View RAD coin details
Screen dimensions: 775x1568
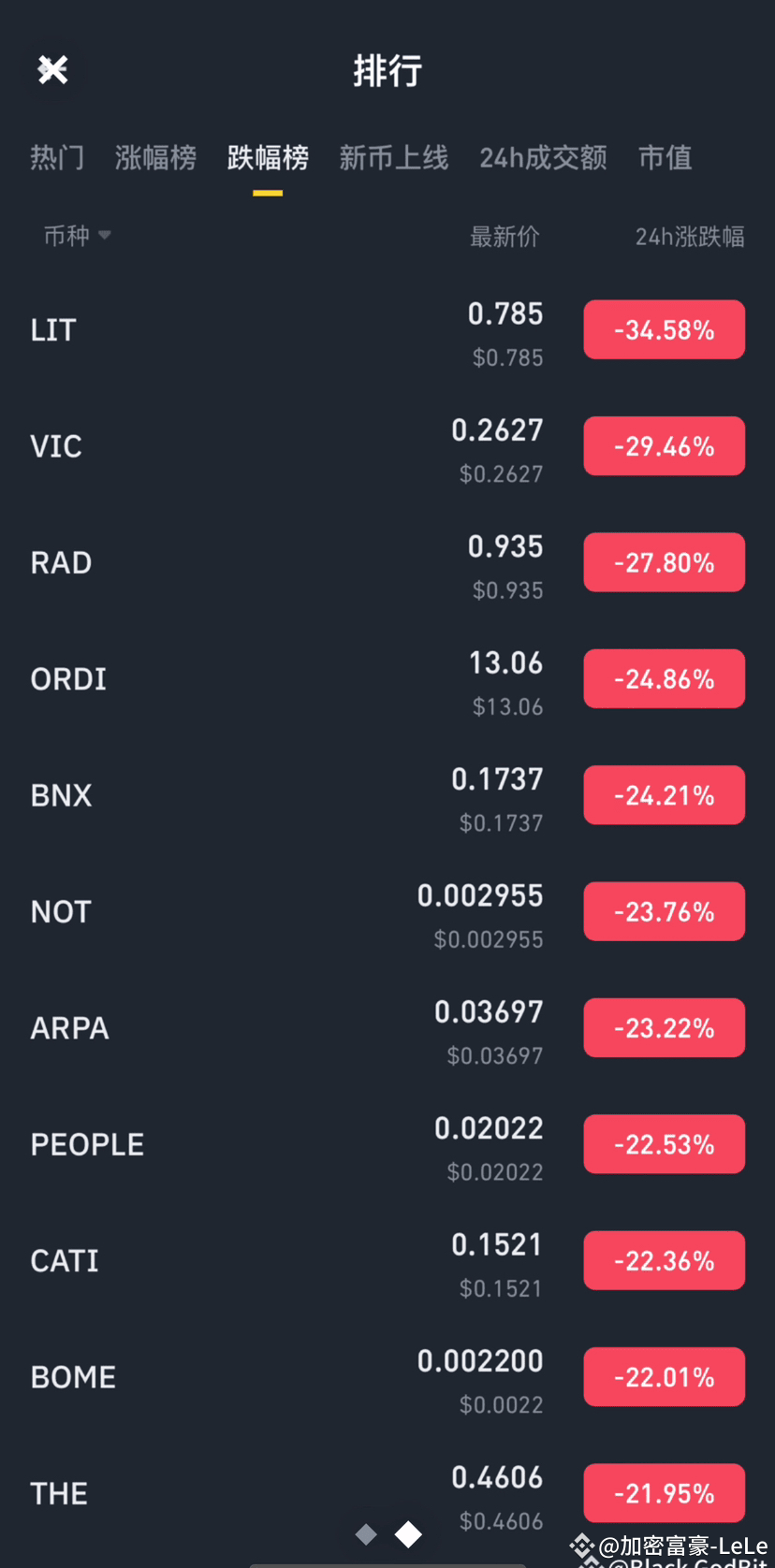(387, 562)
